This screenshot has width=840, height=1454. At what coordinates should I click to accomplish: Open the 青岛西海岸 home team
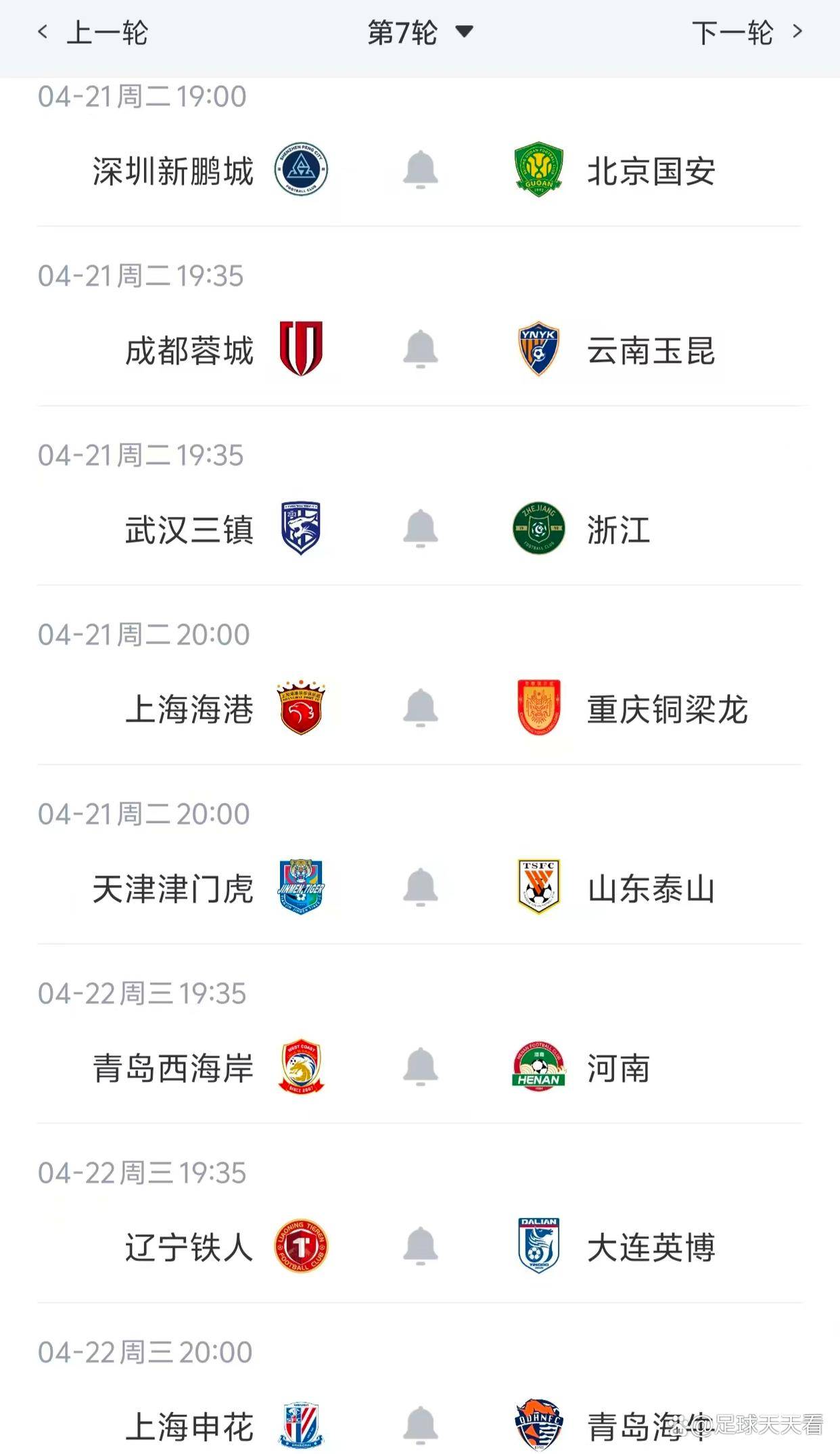click(x=174, y=1068)
